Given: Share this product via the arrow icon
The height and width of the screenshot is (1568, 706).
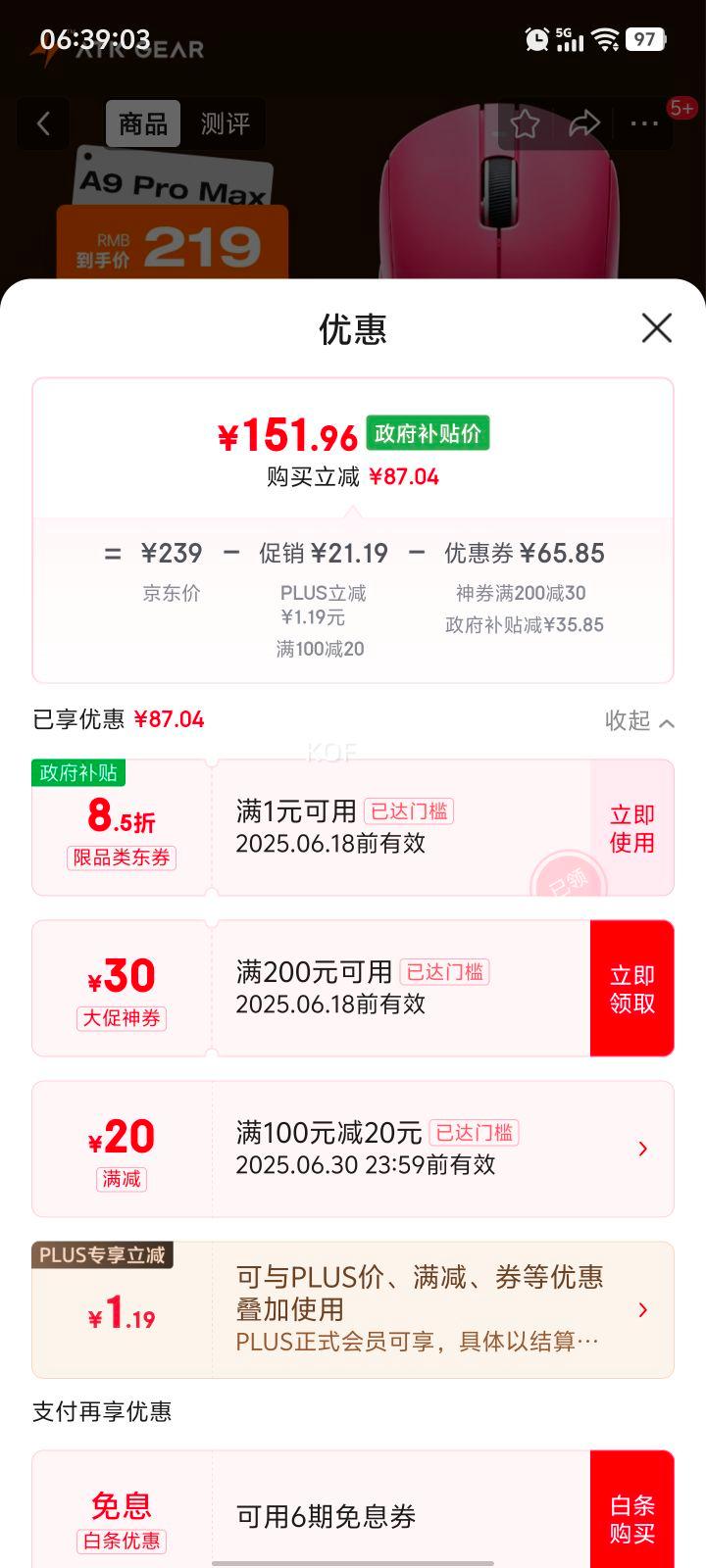Looking at the screenshot, I should click(584, 123).
